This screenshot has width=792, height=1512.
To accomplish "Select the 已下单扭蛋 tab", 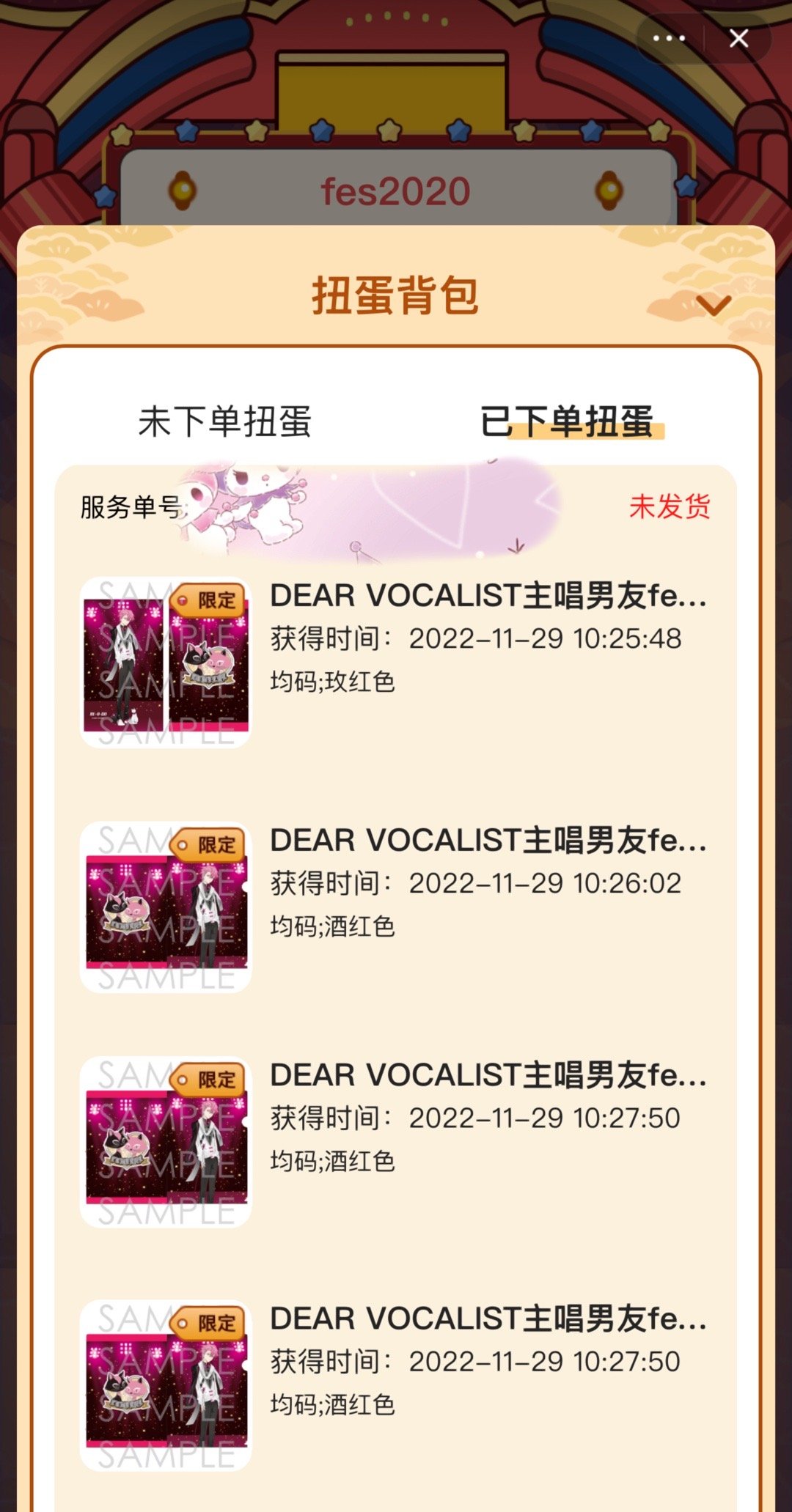I will click(567, 422).
